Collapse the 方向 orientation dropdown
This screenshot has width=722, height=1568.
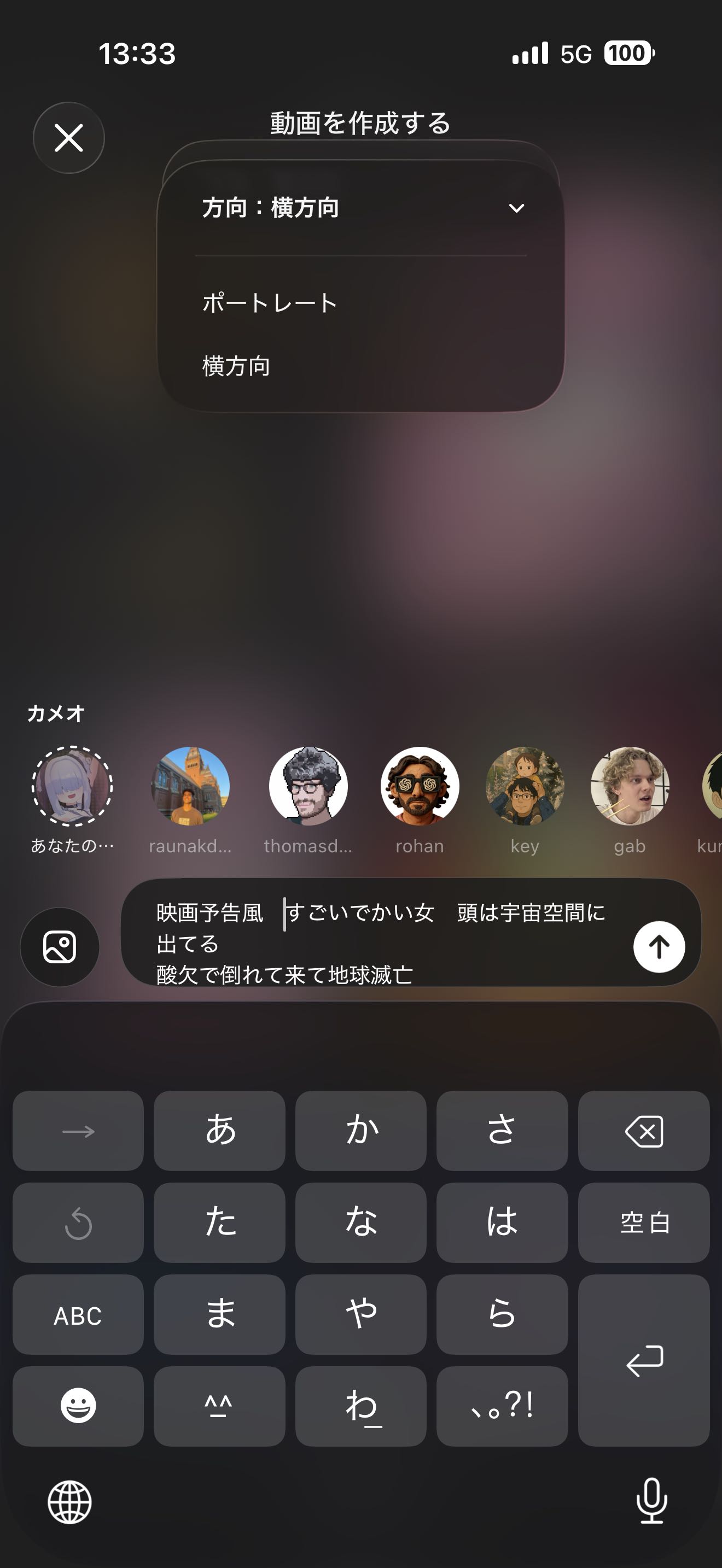click(x=516, y=208)
